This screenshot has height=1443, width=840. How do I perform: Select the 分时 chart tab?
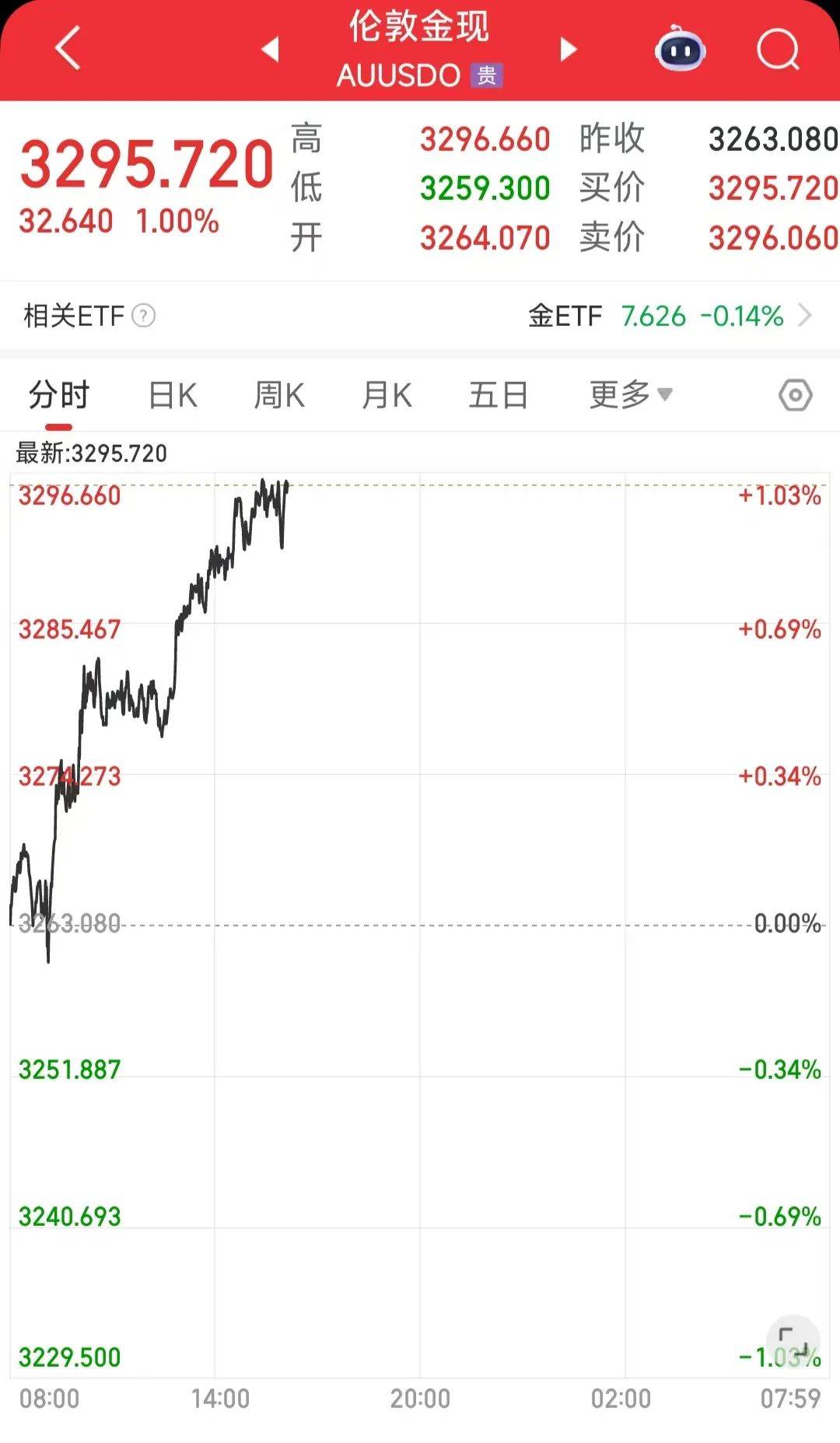[59, 395]
